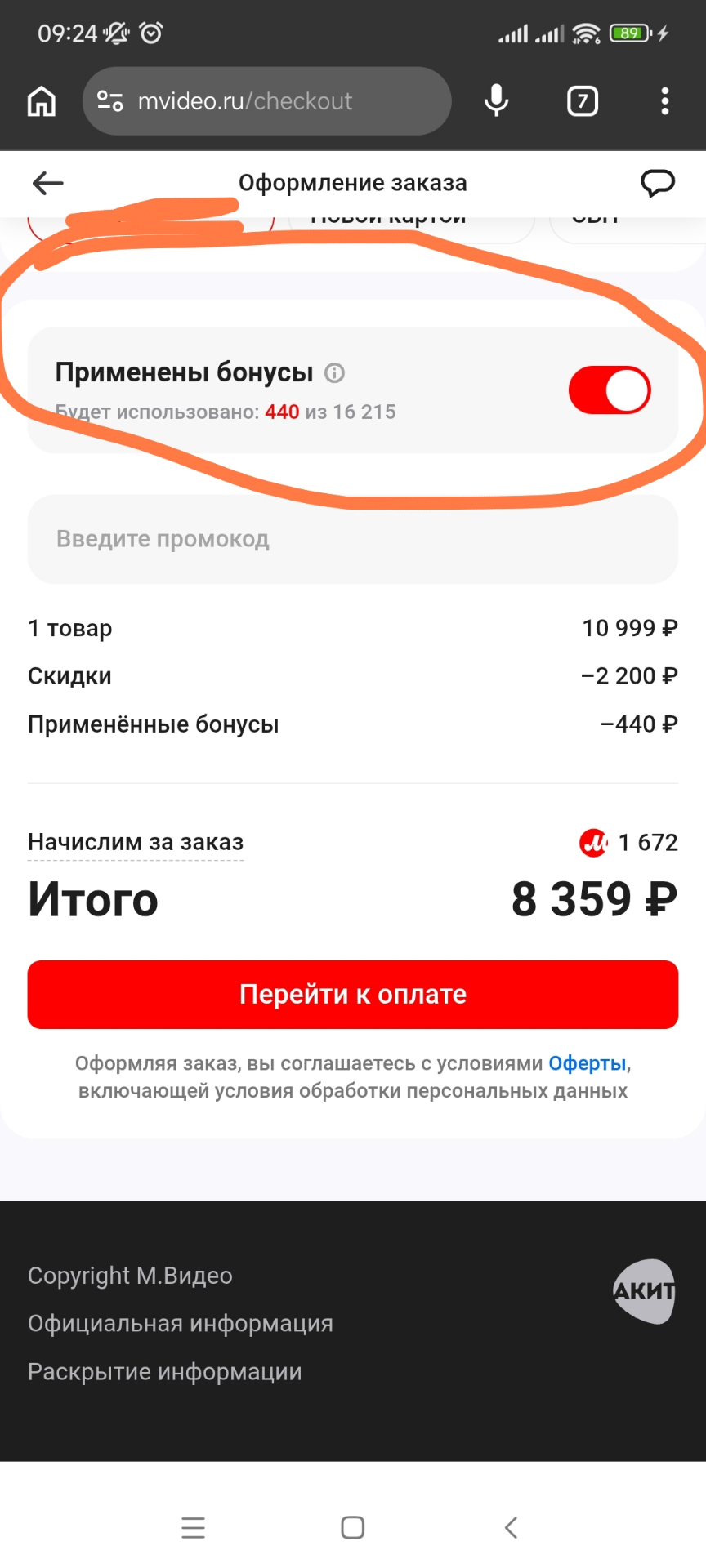Viewport: 706px width, 1568px height.
Task: Open info icon next to Применены бонусы
Action: pyautogui.click(x=335, y=373)
